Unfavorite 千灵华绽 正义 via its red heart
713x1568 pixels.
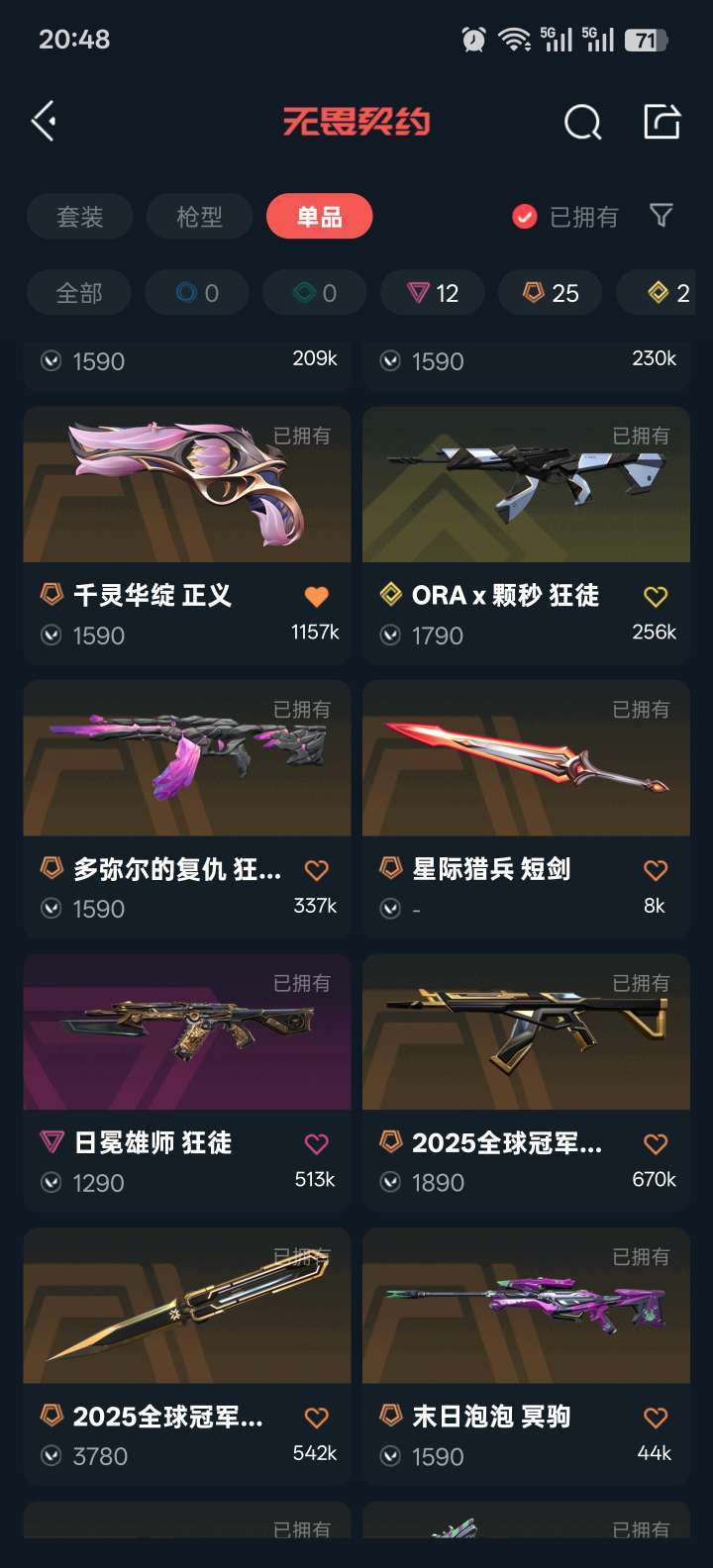coord(316,595)
